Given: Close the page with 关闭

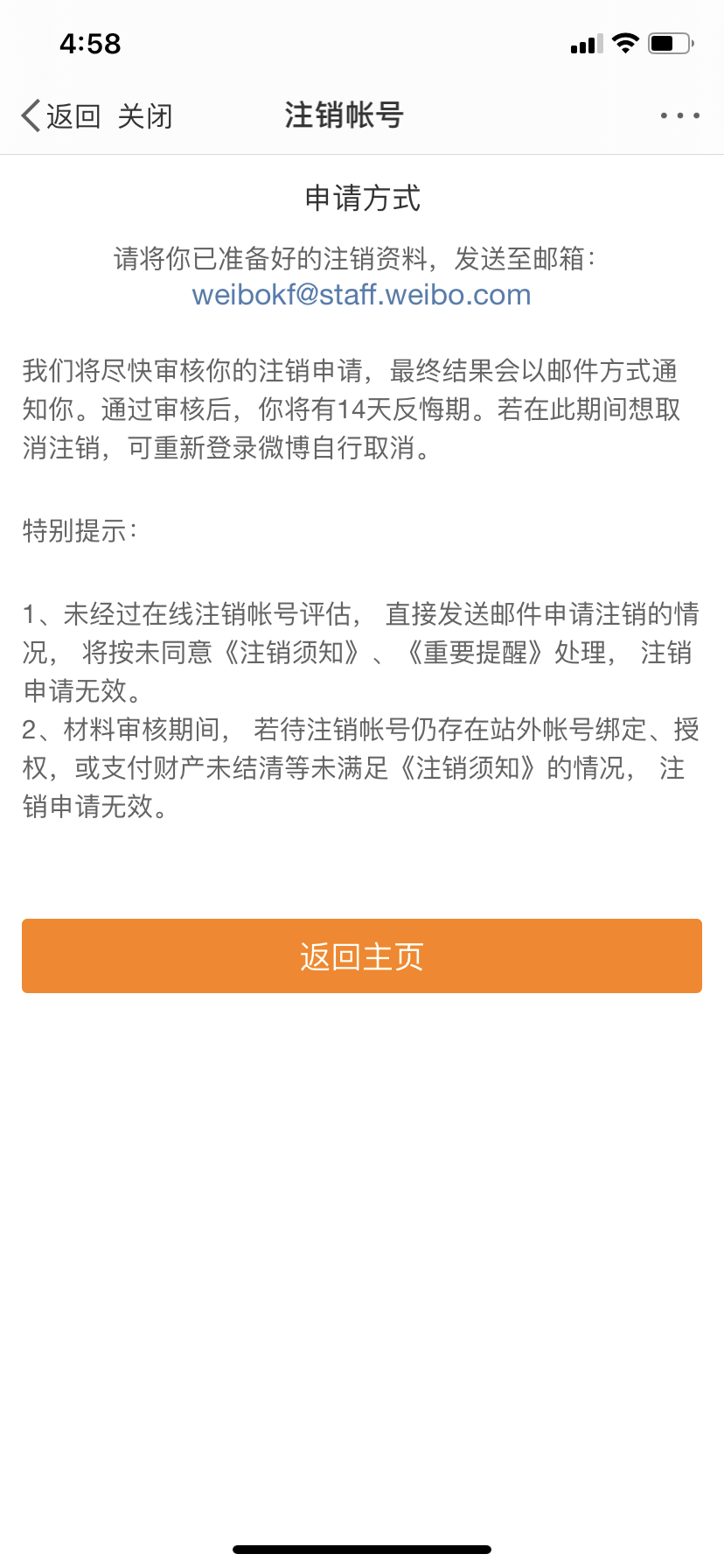Looking at the screenshot, I should (145, 115).
